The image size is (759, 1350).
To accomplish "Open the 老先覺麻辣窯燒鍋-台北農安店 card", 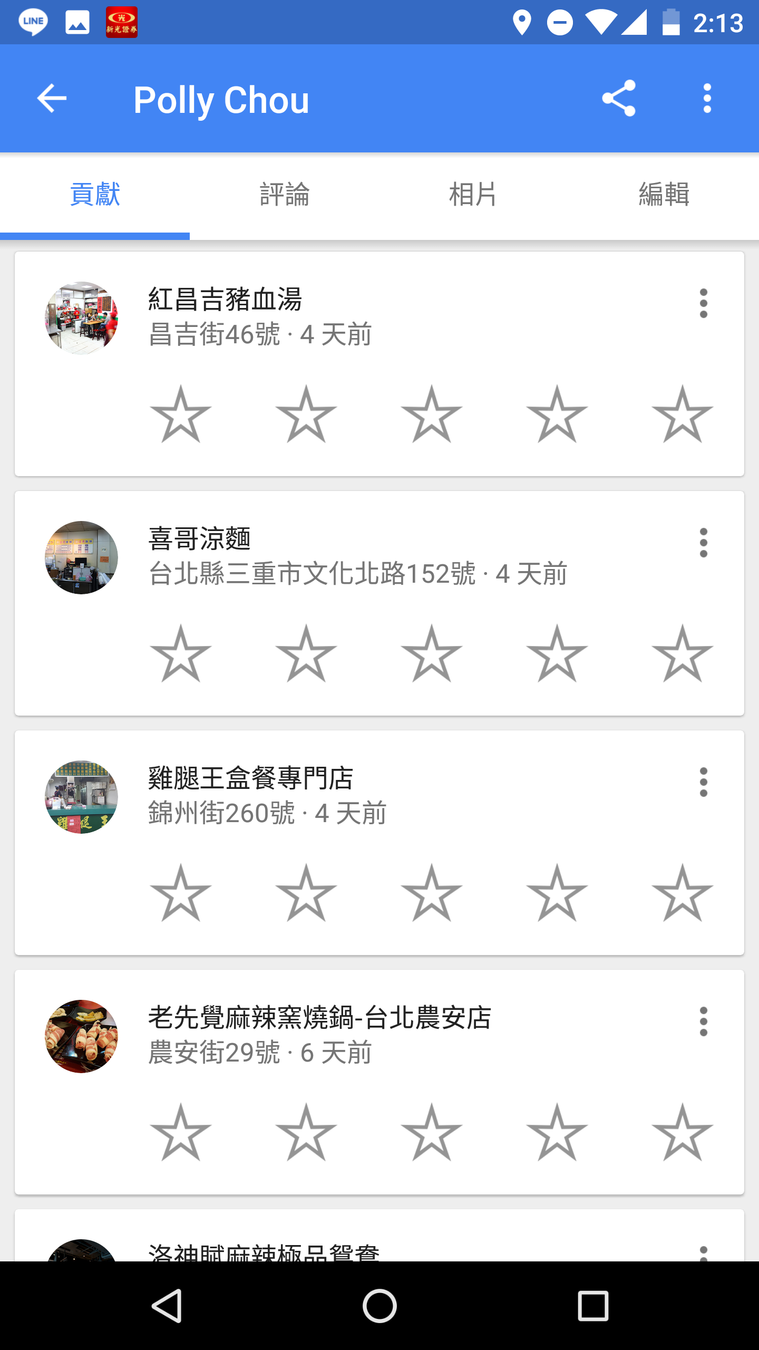I will pyautogui.click(x=320, y=1018).
